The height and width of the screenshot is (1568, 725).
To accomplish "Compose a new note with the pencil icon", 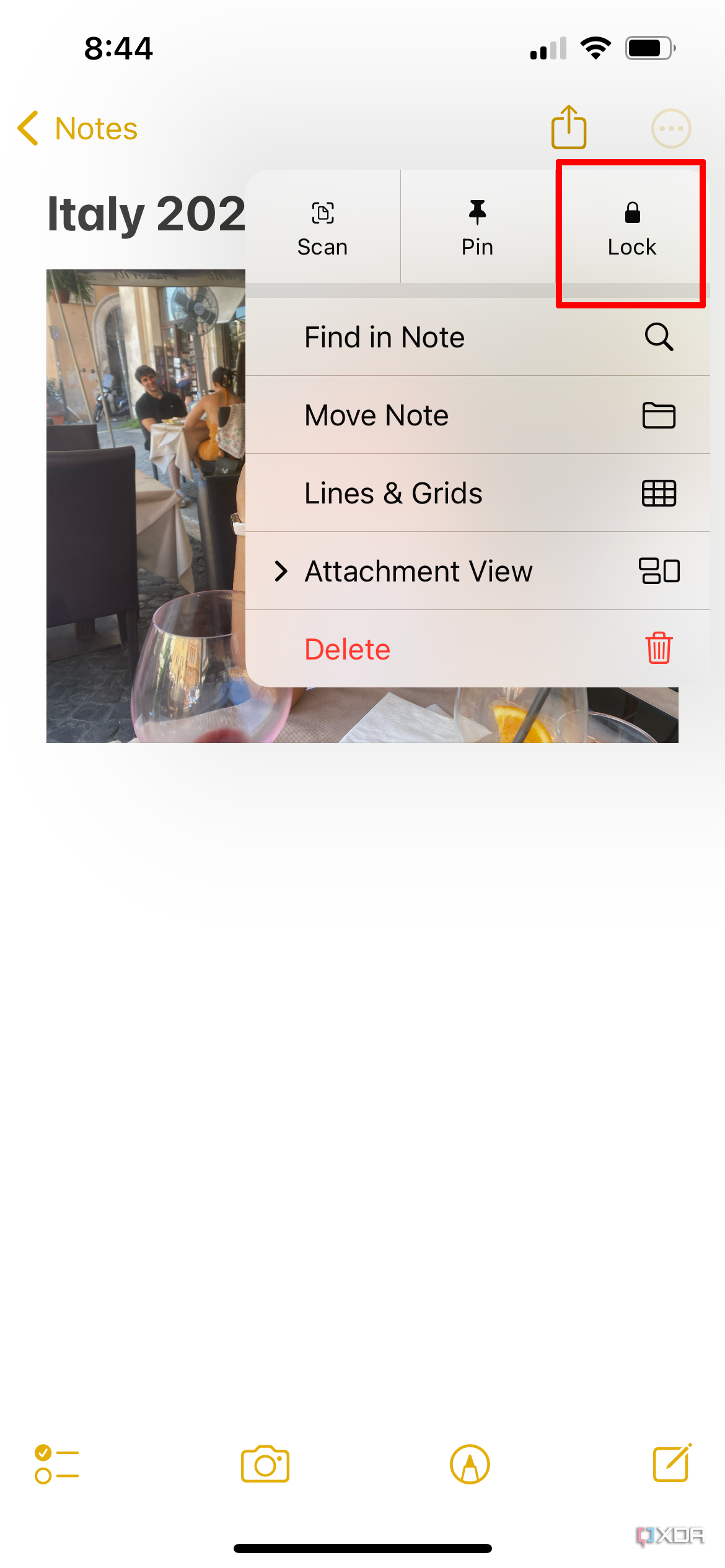I will tap(670, 1463).
